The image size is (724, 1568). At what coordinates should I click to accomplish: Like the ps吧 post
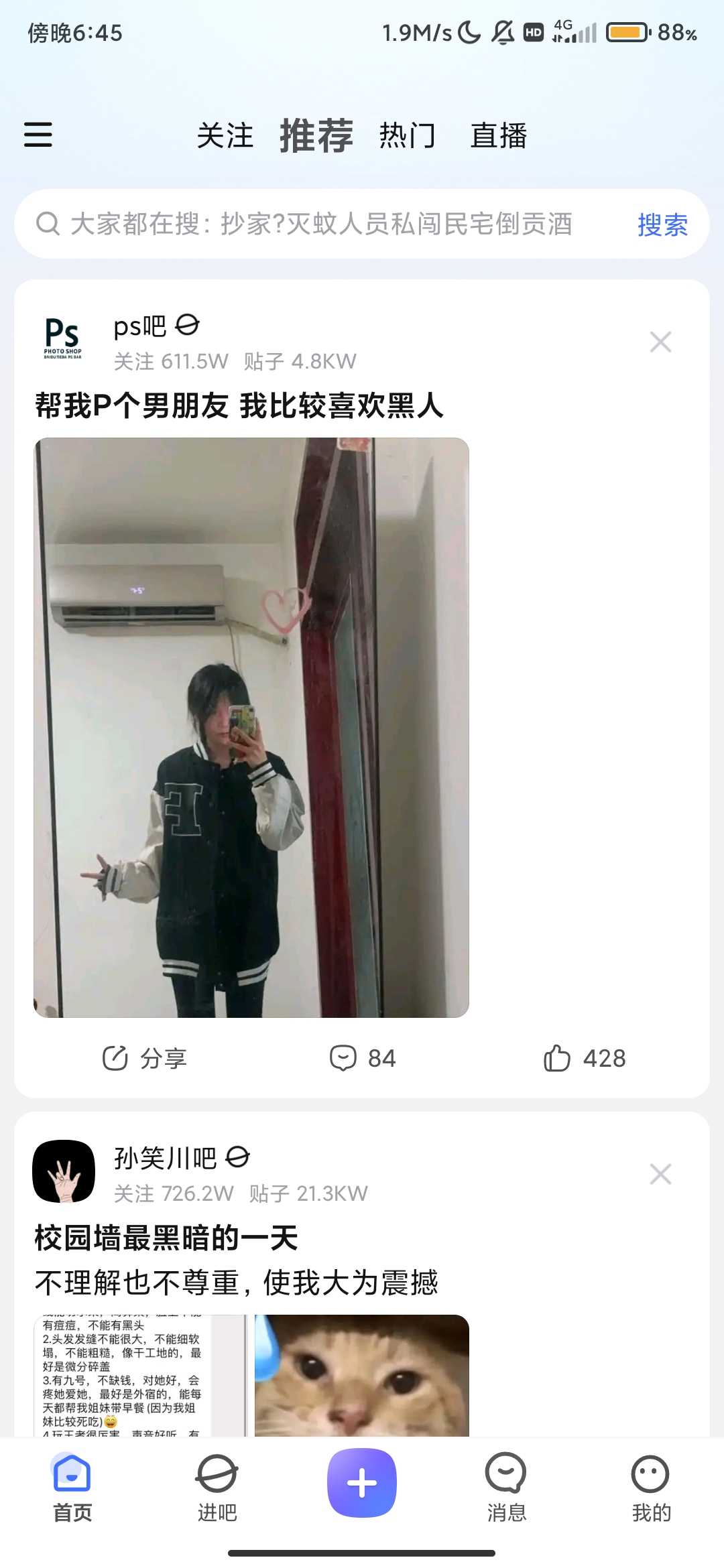[585, 1059]
